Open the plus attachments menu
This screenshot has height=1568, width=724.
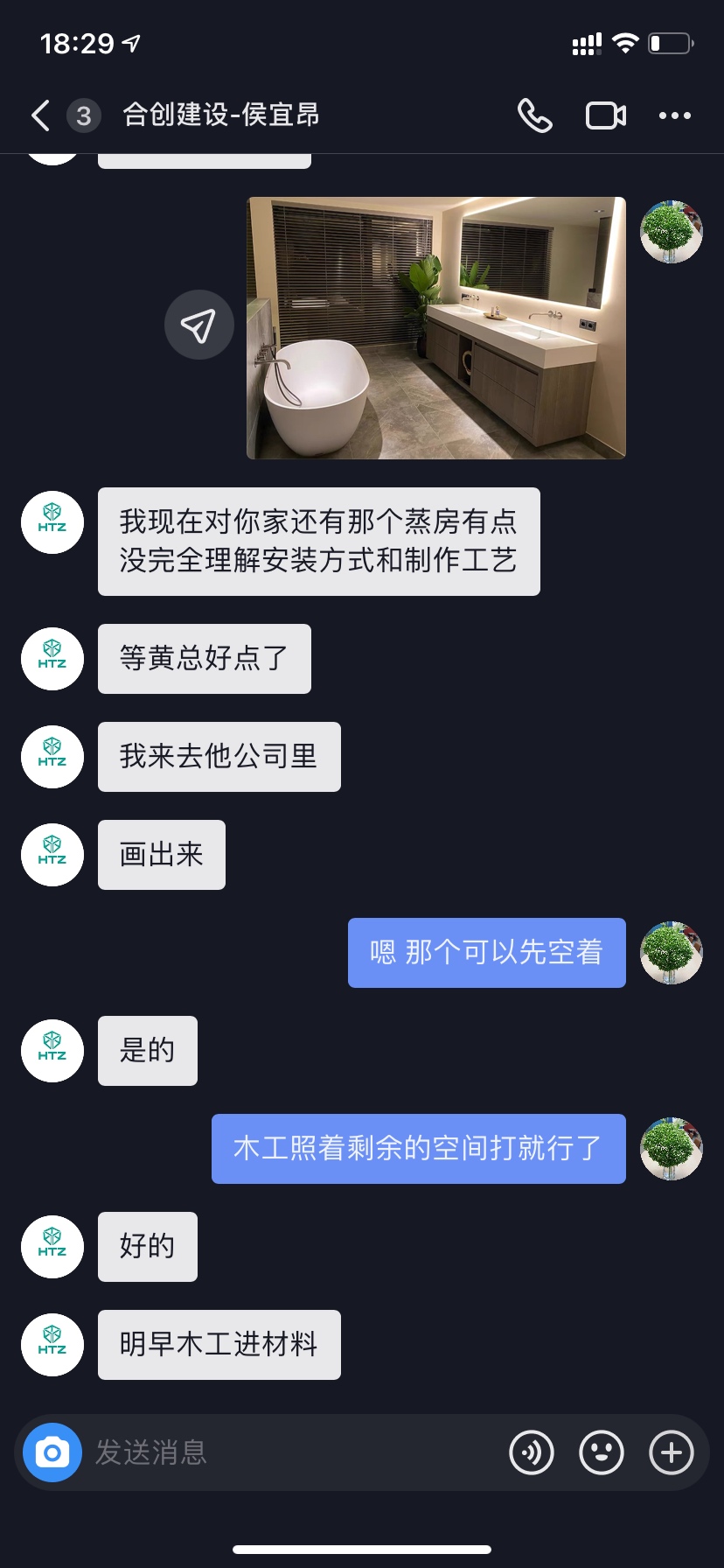tap(672, 1452)
